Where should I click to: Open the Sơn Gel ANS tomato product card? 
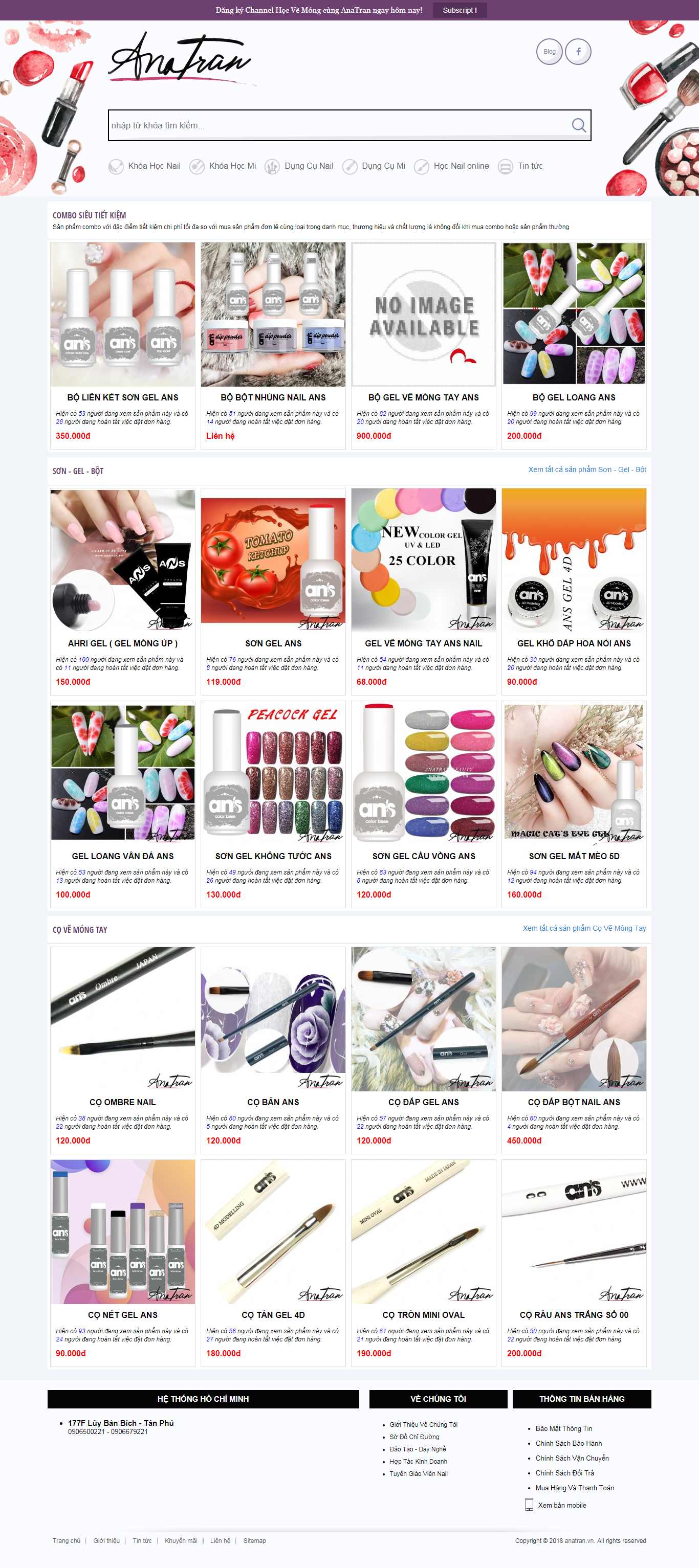[273, 643]
